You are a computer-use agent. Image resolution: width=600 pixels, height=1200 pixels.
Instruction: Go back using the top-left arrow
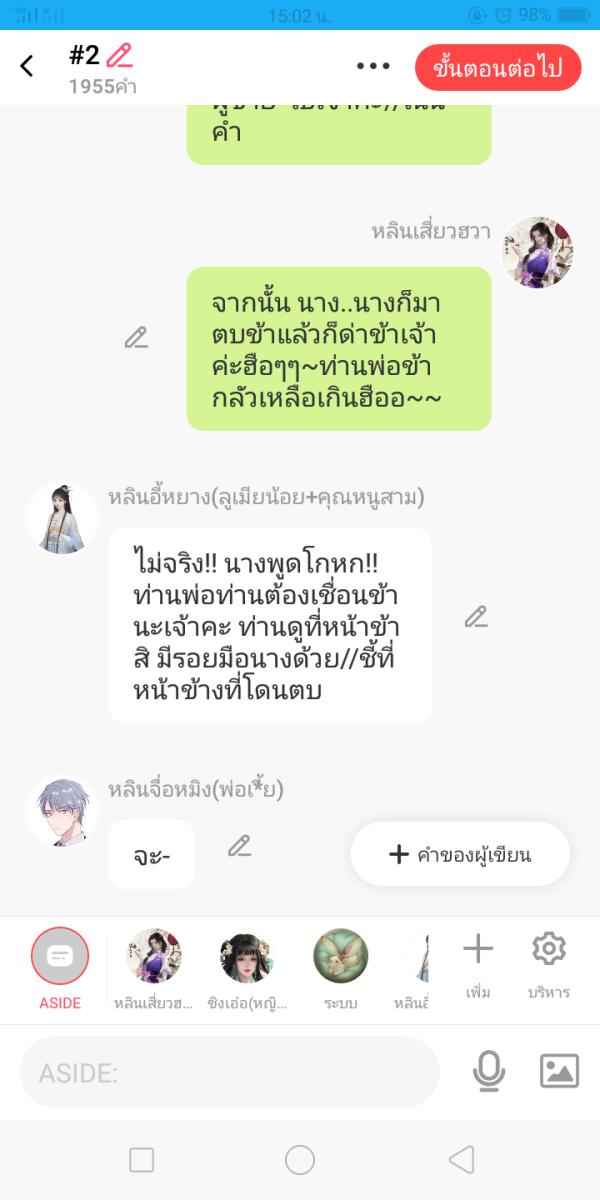coord(27,66)
